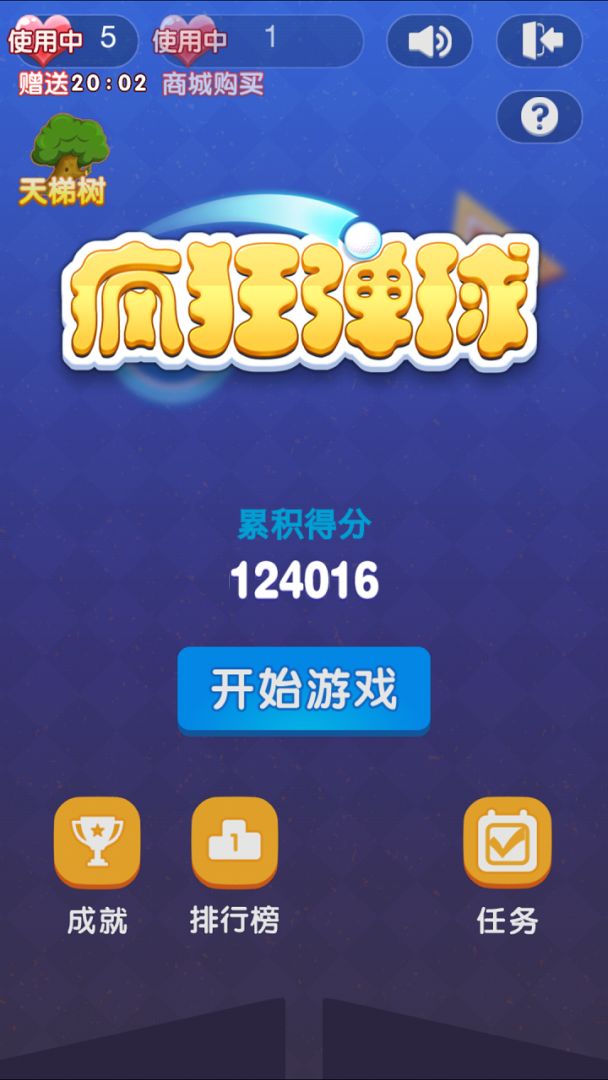Image resolution: width=608 pixels, height=1080 pixels.
Task: Exit the game via the door icon
Action: [539, 41]
